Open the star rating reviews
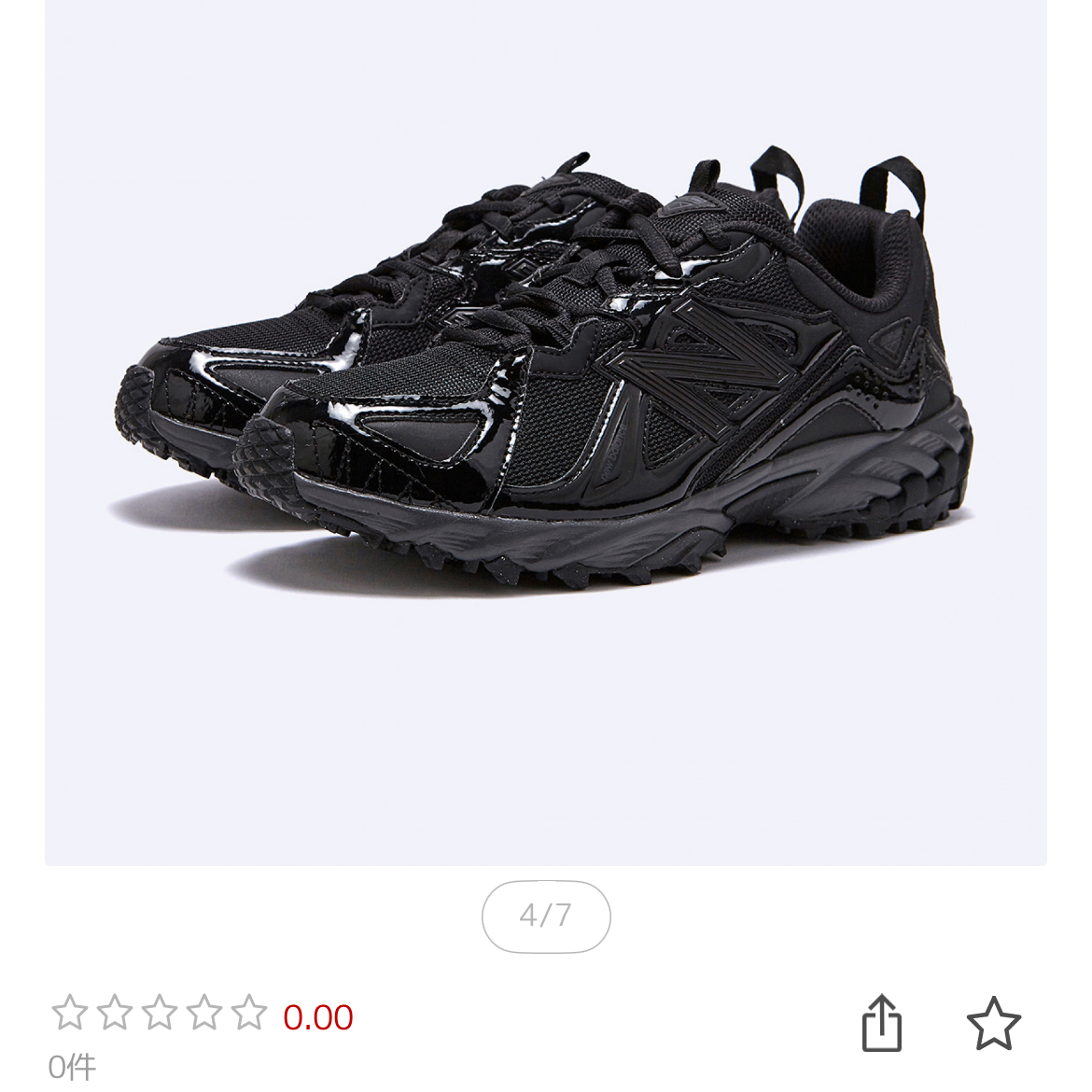The width and height of the screenshot is (1092, 1092). click(x=159, y=1014)
